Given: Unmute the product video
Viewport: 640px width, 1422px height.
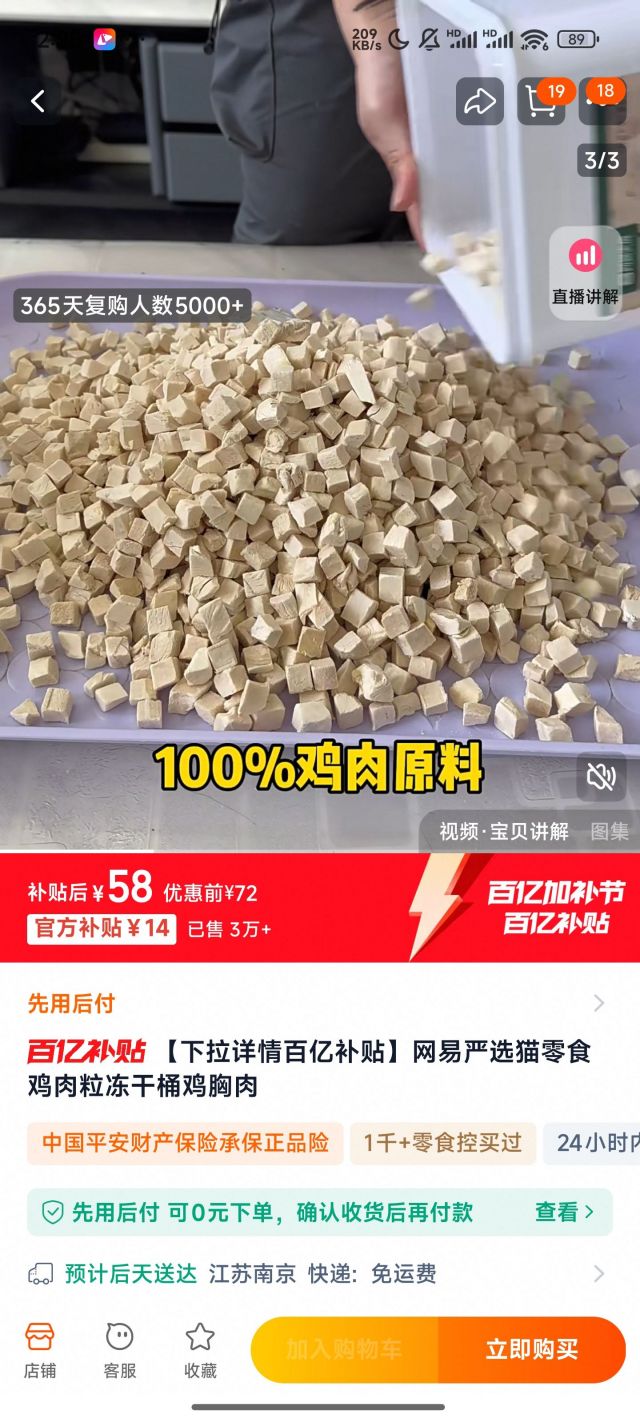Looking at the screenshot, I should [x=601, y=777].
